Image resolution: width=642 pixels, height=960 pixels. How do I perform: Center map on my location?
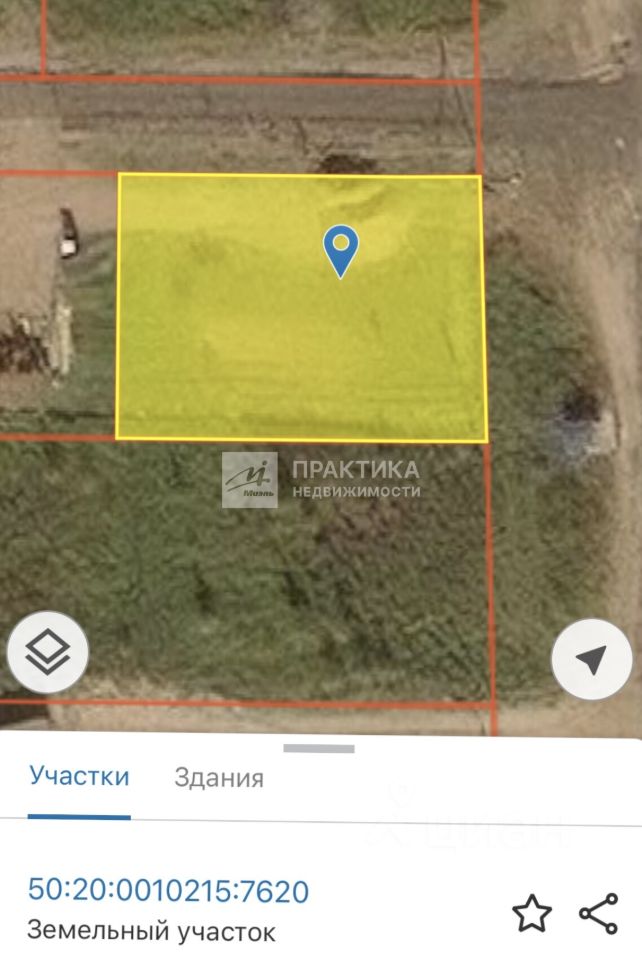click(592, 659)
